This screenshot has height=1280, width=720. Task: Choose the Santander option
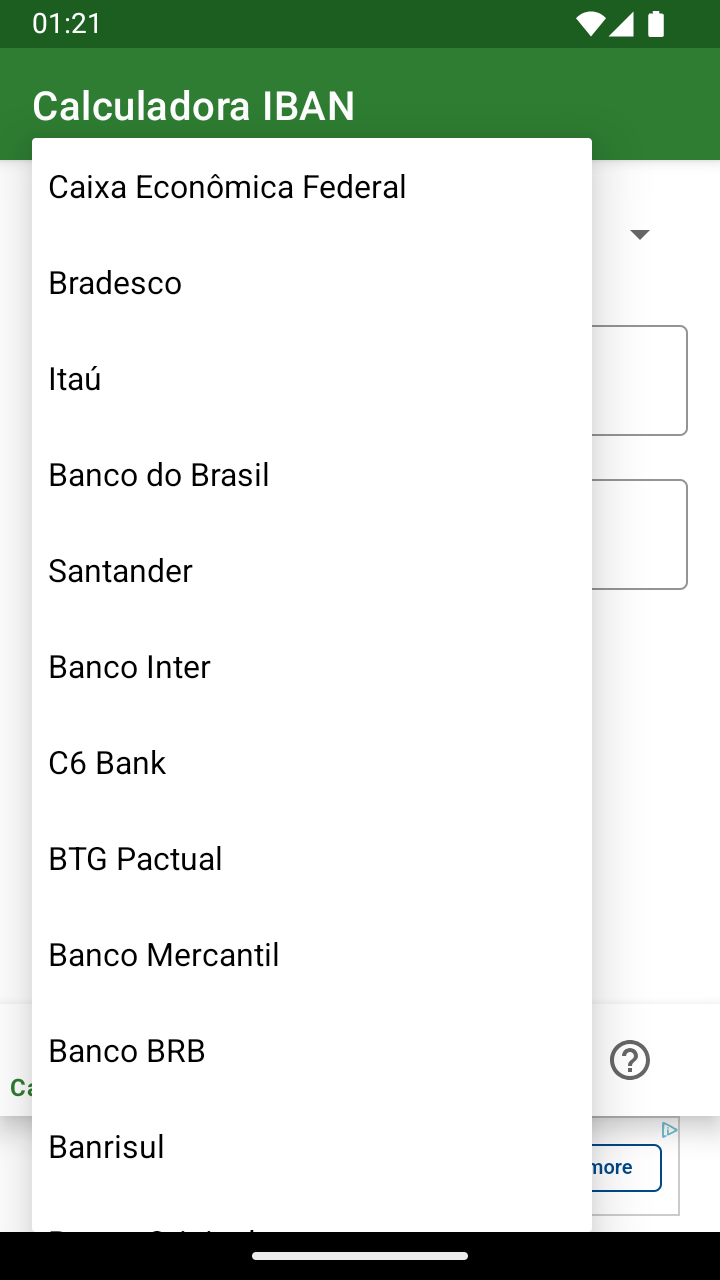pyautogui.click(x=312, y=571)
